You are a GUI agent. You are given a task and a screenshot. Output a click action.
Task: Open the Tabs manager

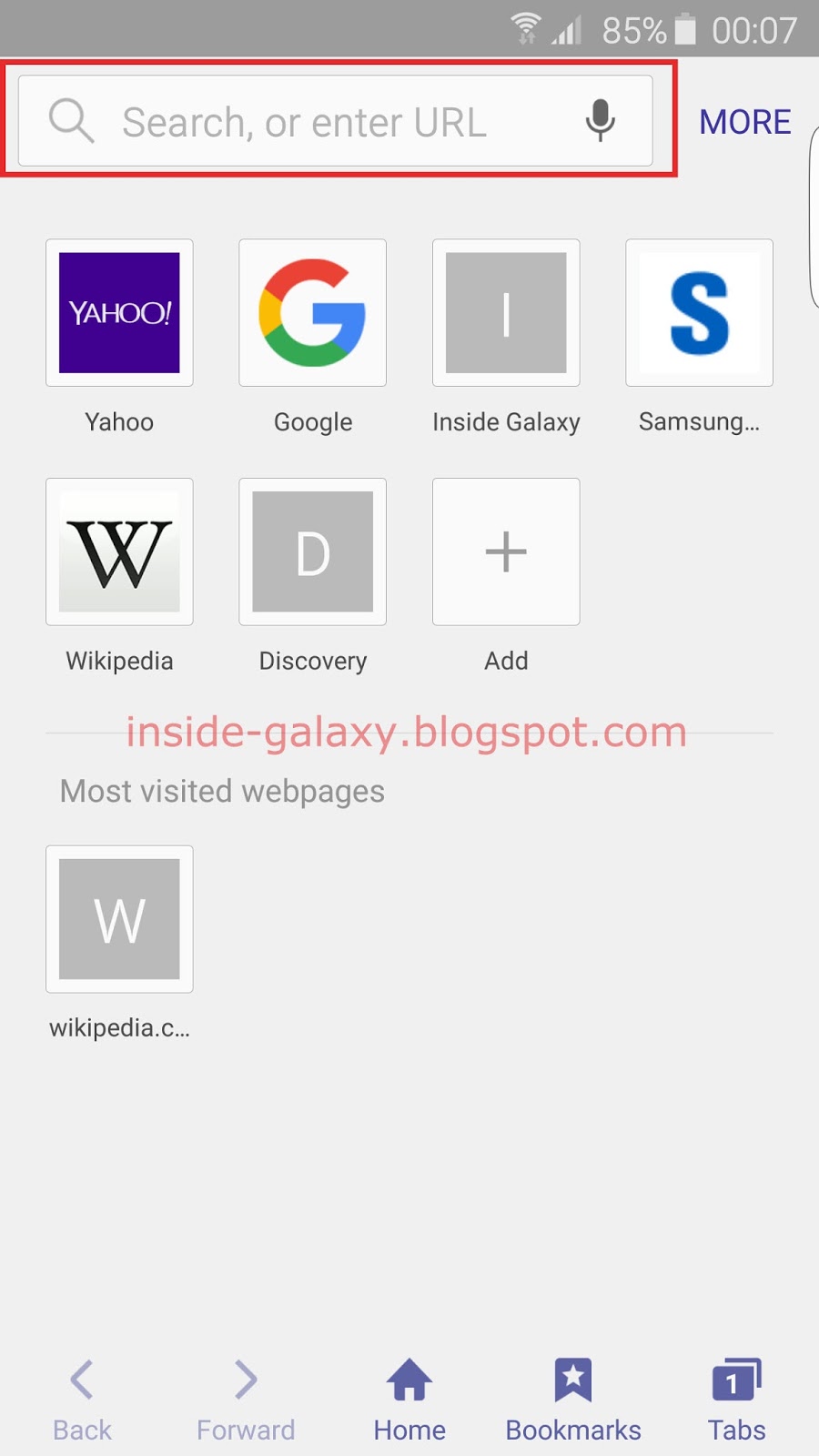[737, 1400]
